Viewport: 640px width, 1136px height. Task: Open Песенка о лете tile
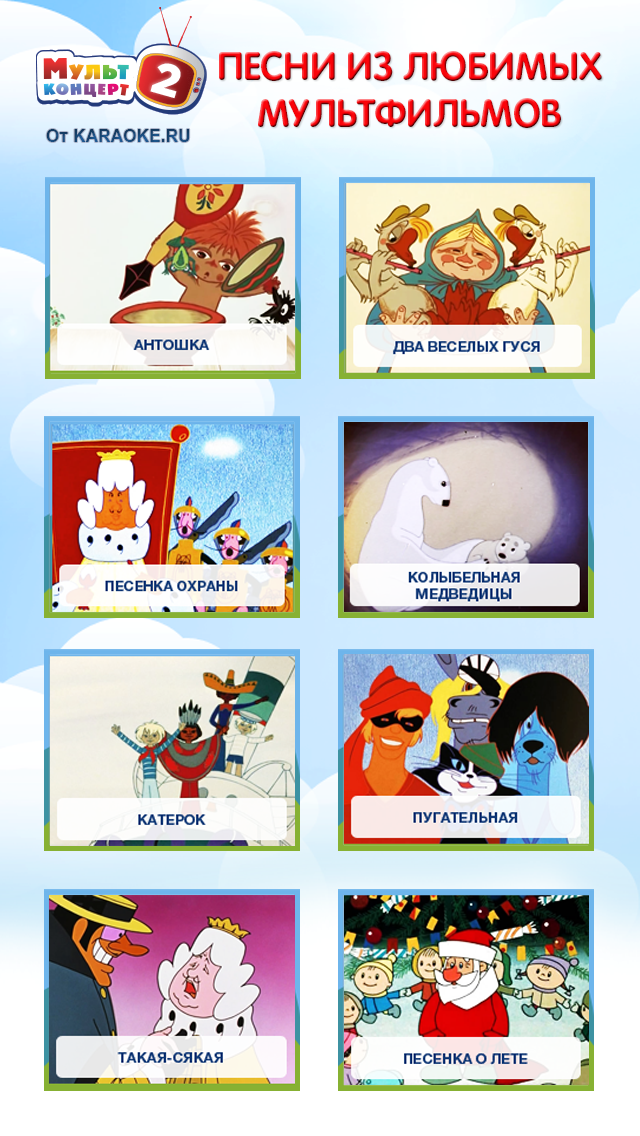click(466, 990)
